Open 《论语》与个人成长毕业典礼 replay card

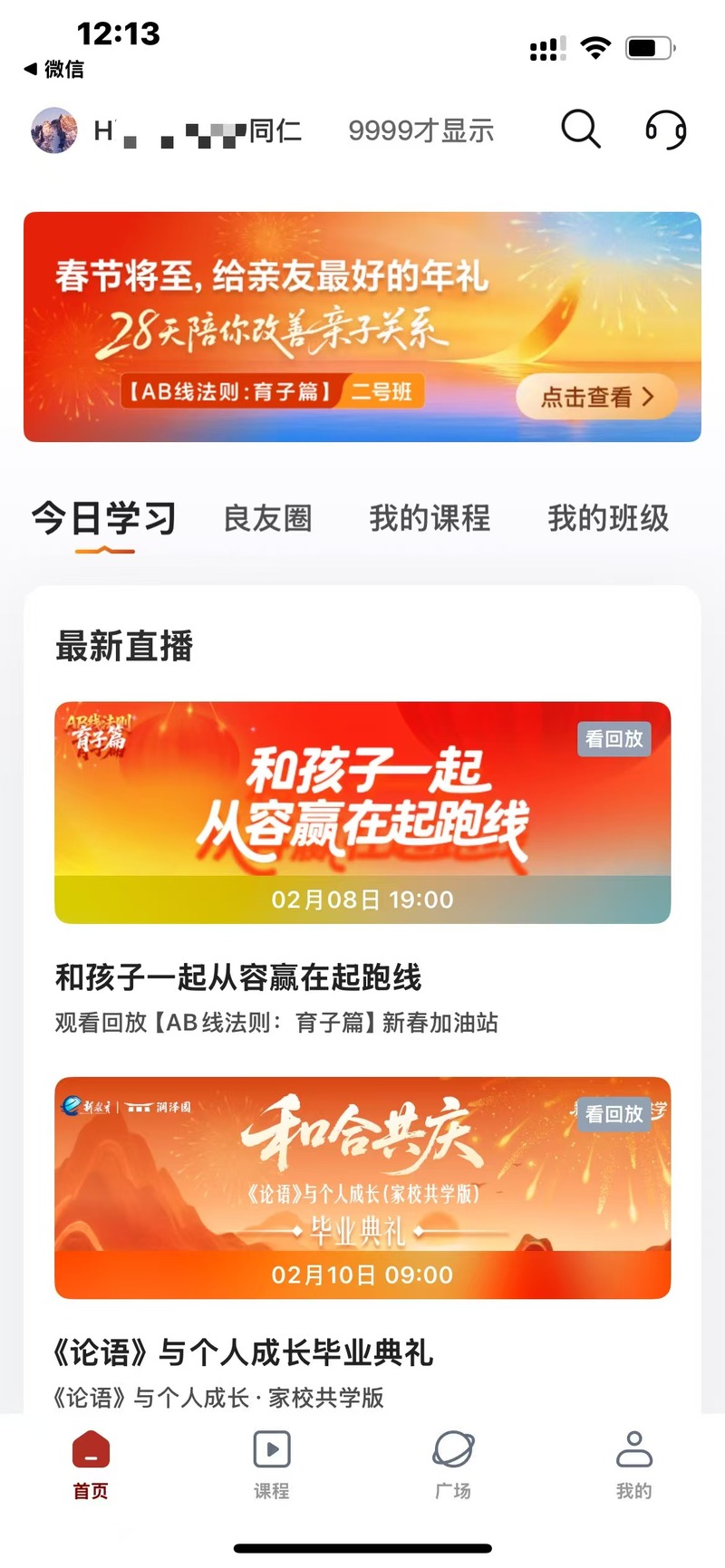pyautogui.click(x=362, y=1187)
